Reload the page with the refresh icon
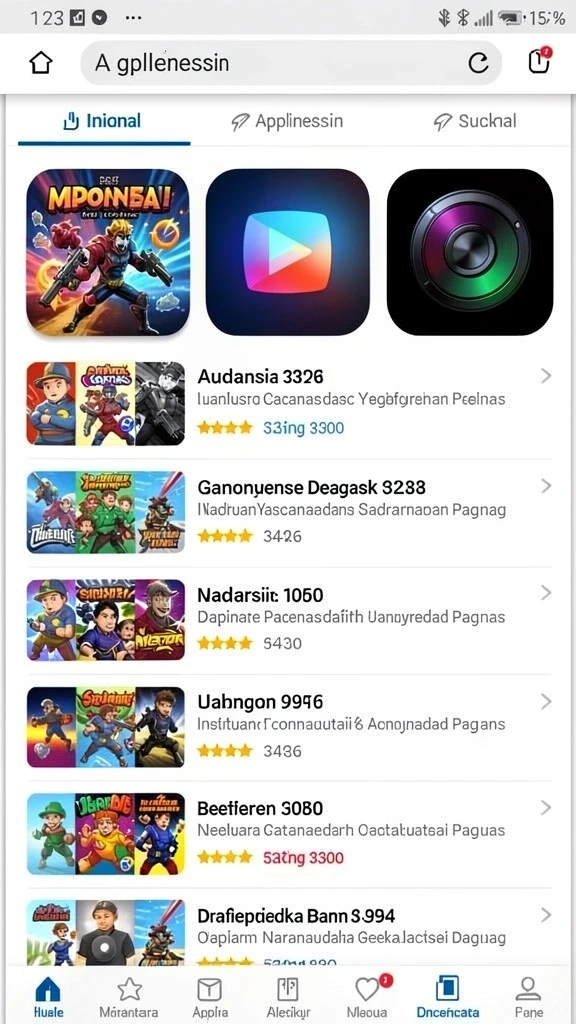This screenshot has height=1024, width=576. pos(478,63)
